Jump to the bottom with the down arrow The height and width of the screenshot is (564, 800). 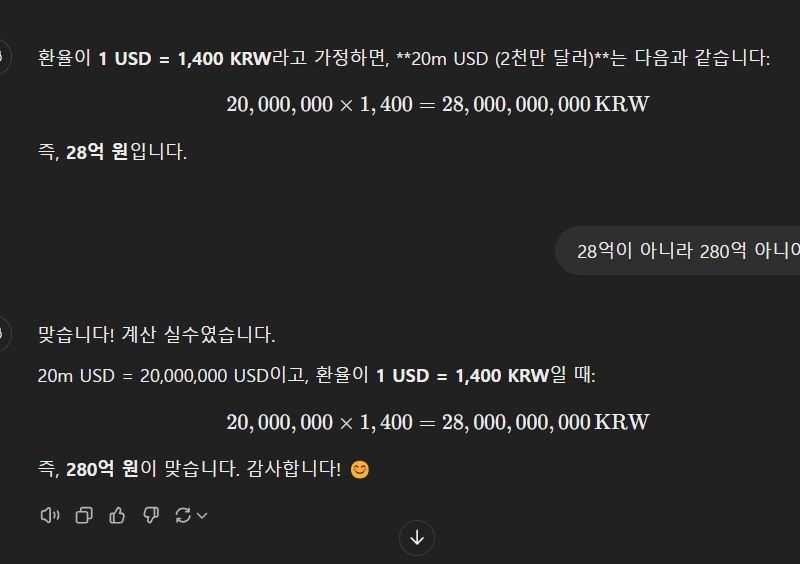[417, 537]
